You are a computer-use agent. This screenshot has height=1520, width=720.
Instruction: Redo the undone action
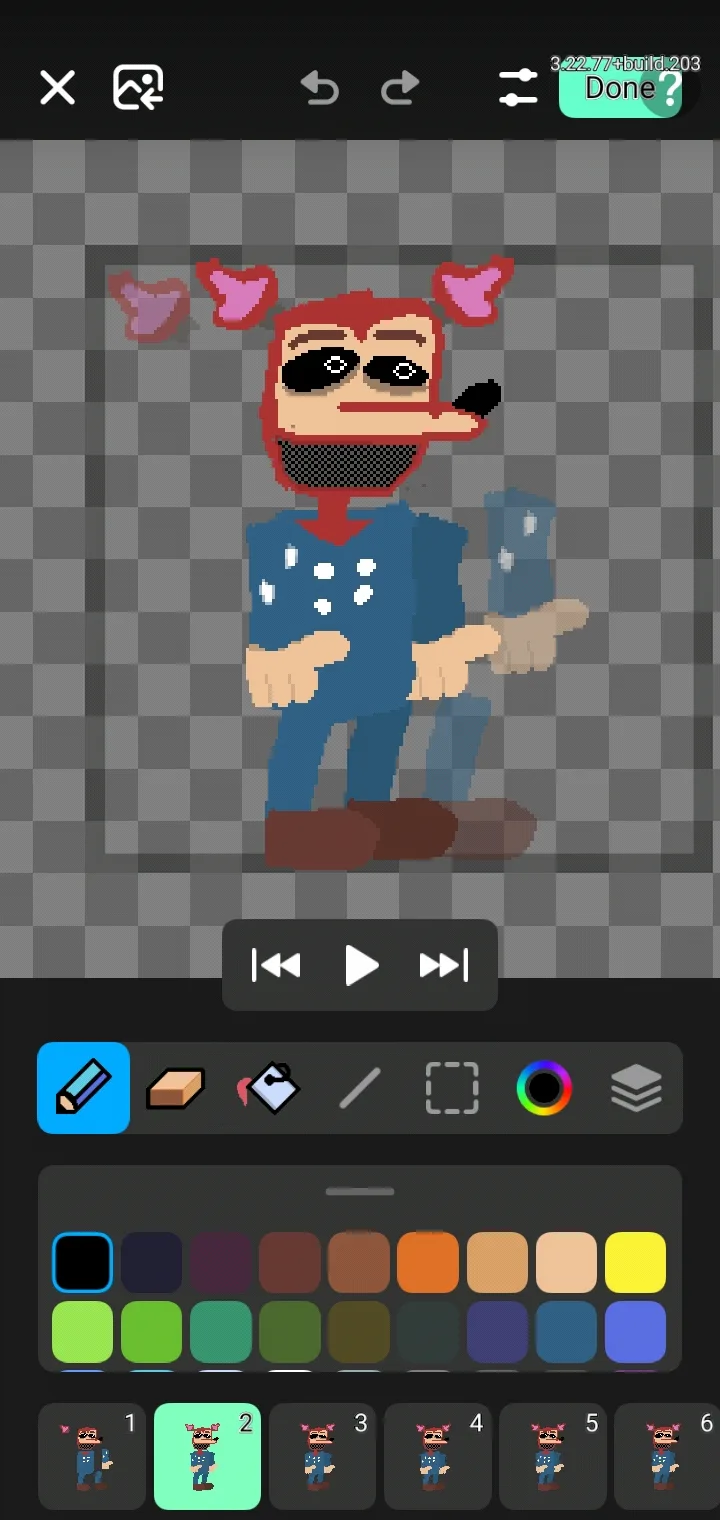tap(400, 88)
